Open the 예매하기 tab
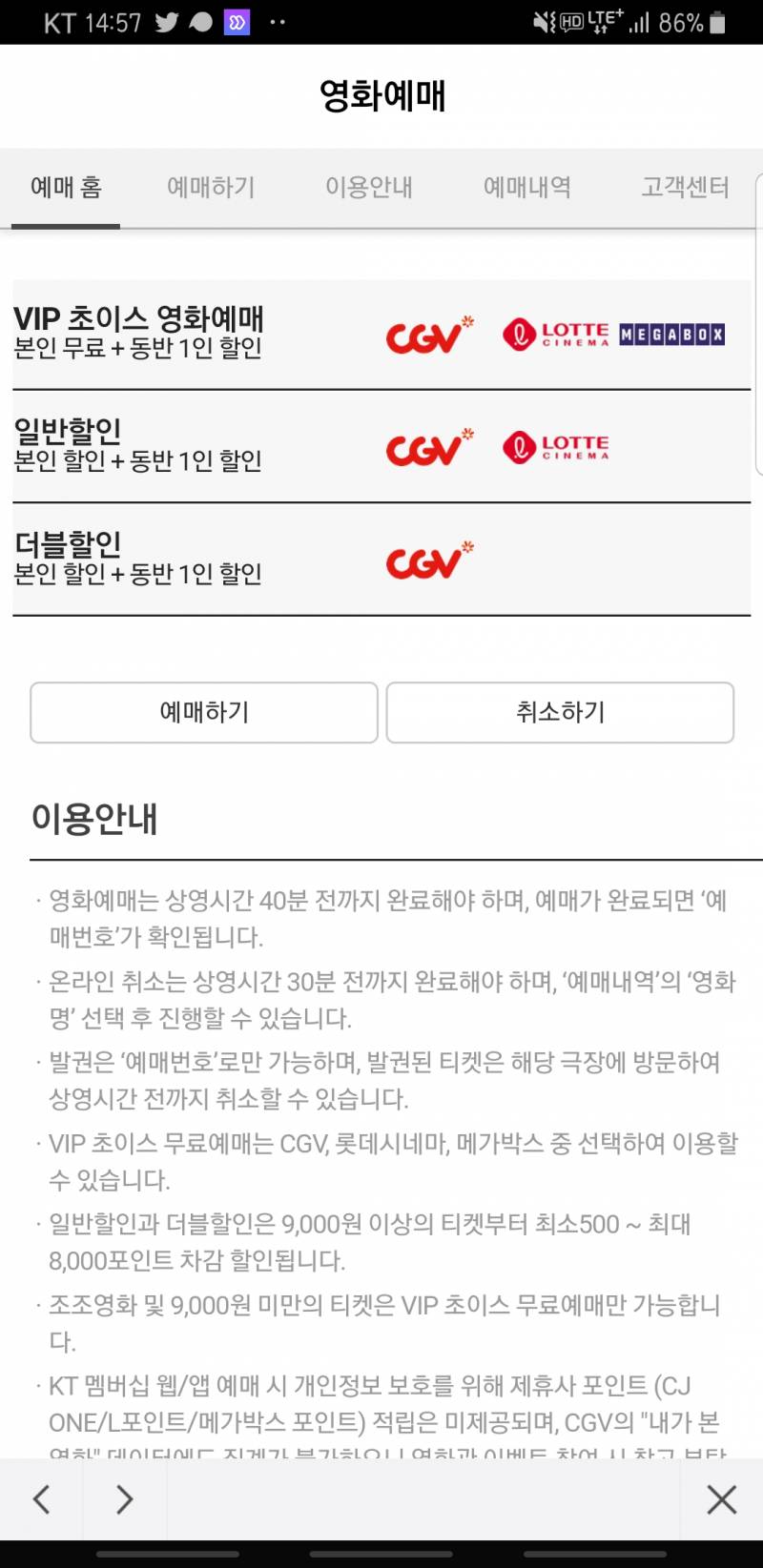This screenshot has height=1568, width=763. tap(212, 188)
